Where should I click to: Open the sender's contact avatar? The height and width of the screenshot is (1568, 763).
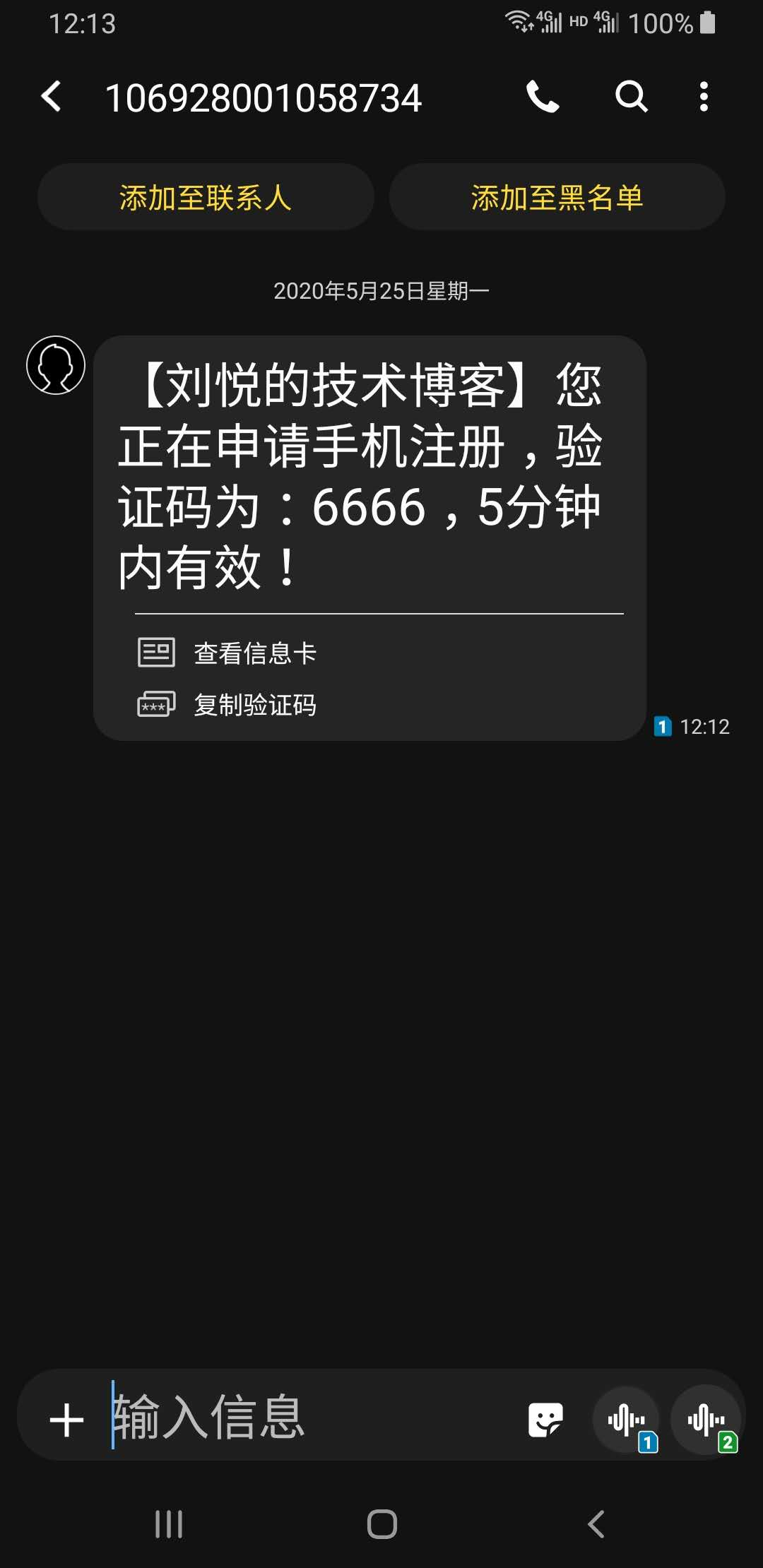tap(56, 365)
